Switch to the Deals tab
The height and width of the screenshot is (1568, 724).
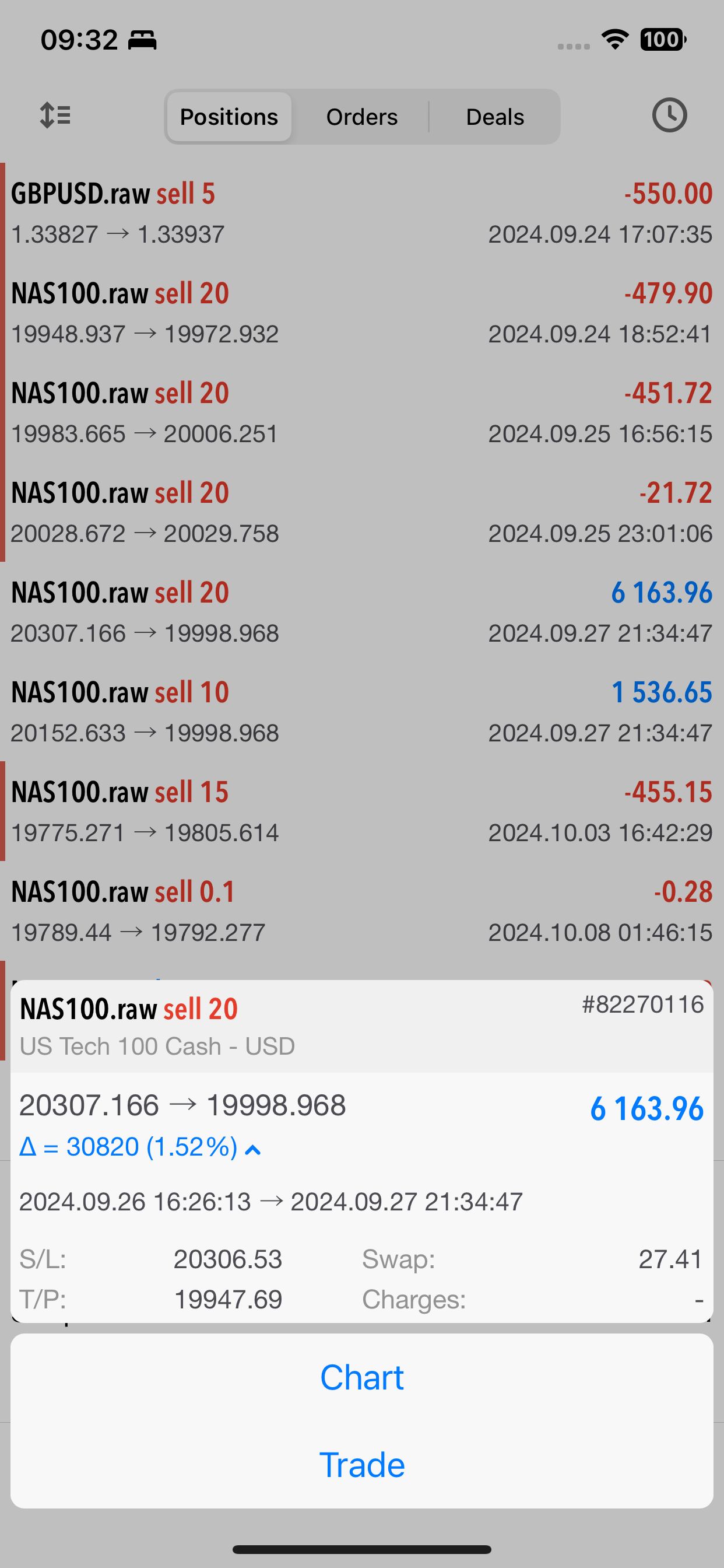tap(495, 117)
